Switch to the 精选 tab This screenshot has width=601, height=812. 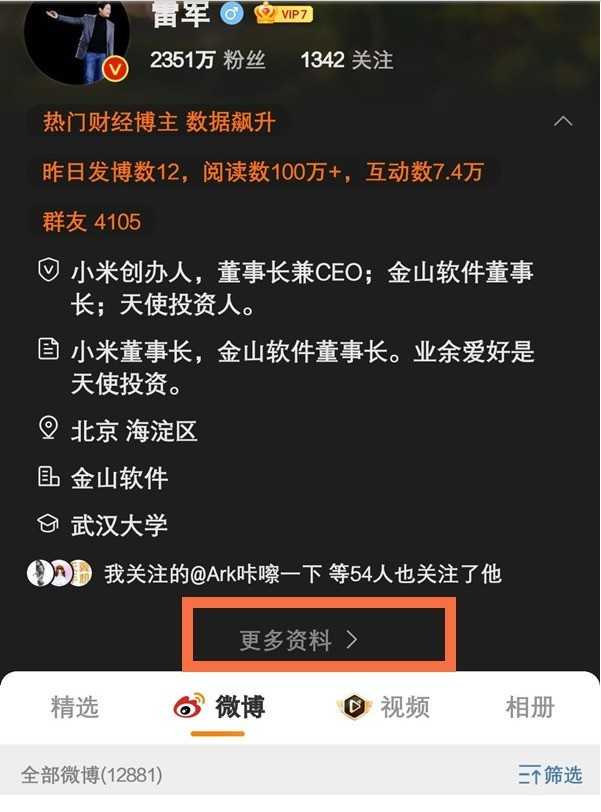coord(75,707)
